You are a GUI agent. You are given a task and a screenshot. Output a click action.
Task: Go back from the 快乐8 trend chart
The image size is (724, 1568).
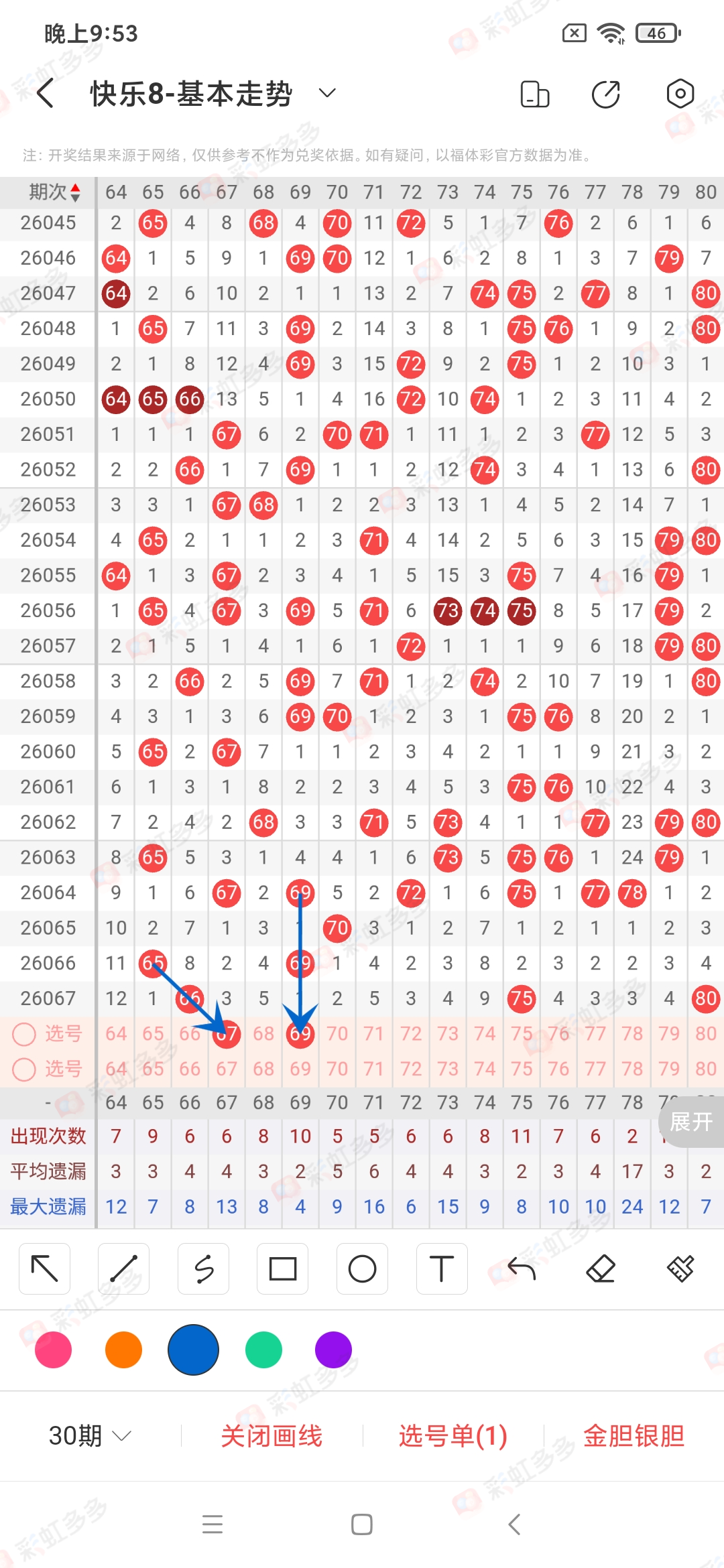click(x=46, y=93)
